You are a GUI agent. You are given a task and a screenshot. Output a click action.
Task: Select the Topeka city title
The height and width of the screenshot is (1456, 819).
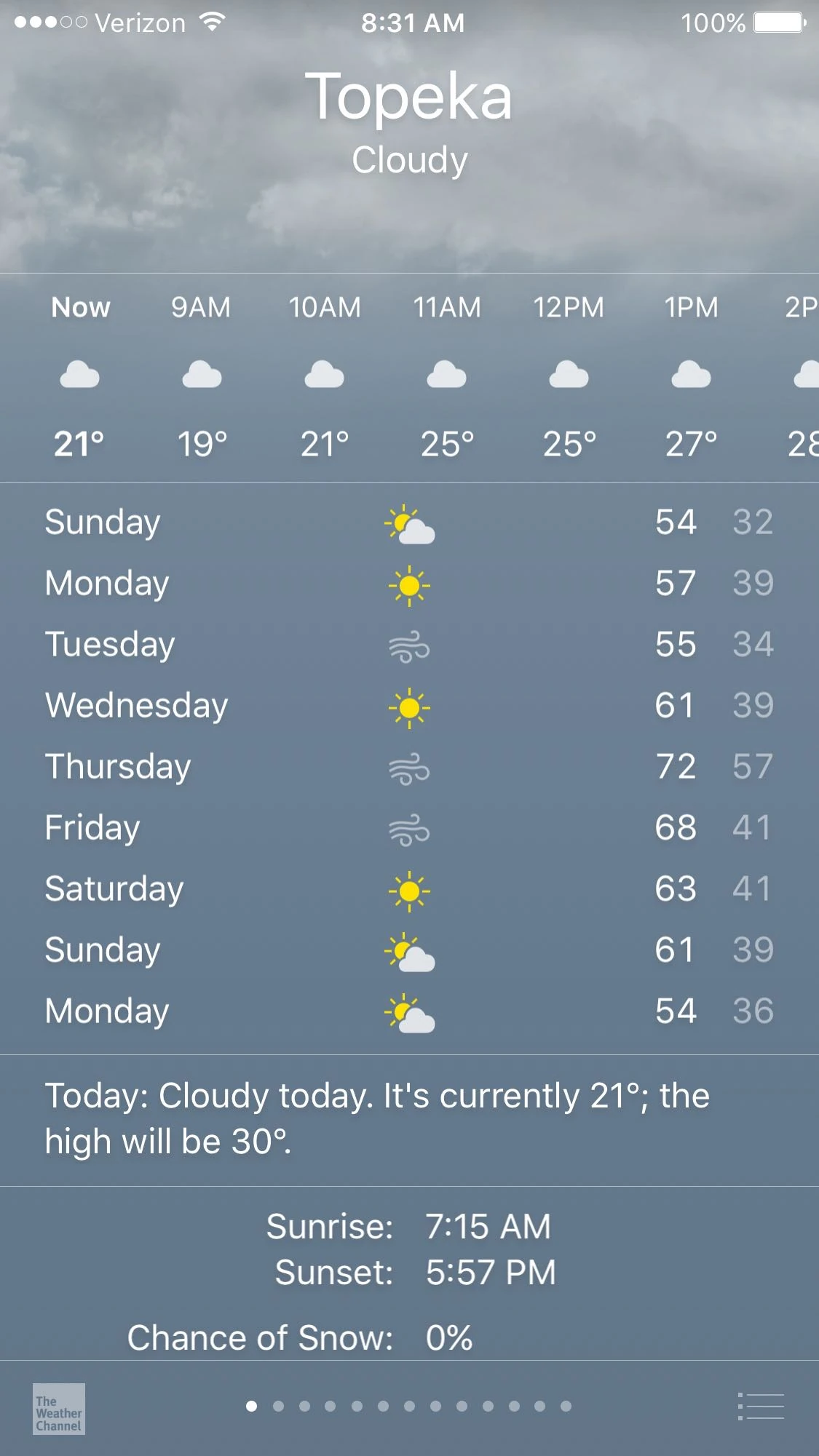pos(411,97)
